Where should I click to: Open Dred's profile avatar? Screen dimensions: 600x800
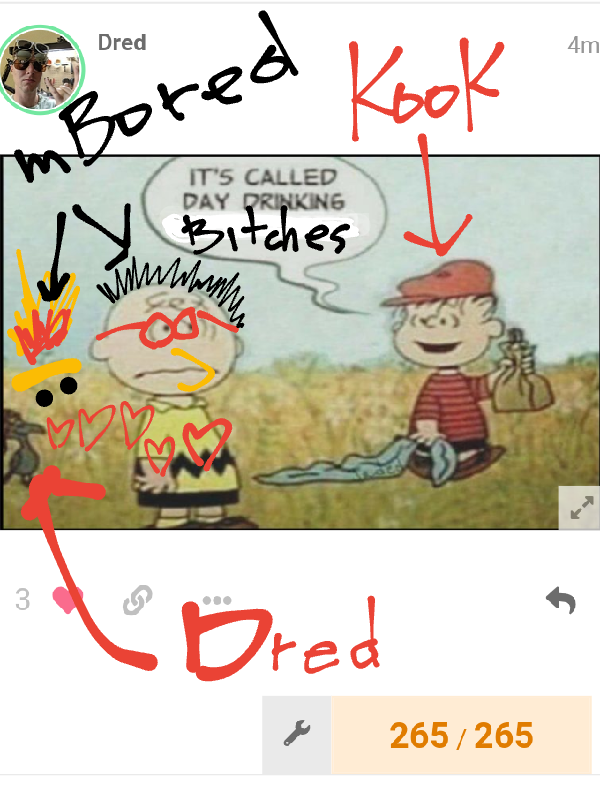point(42,69)
